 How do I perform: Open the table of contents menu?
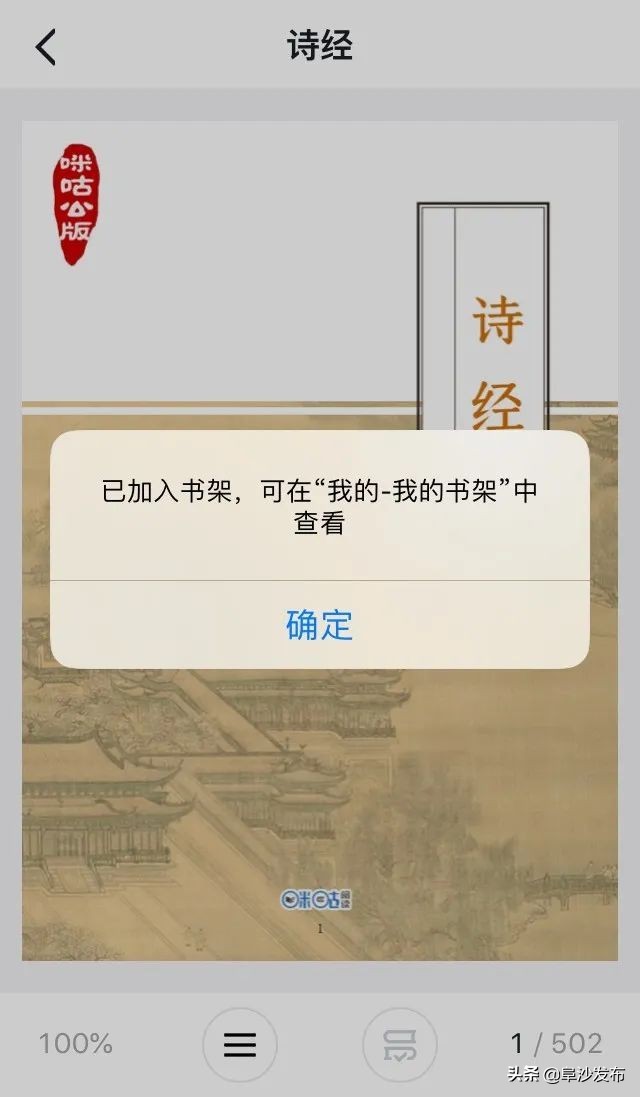point(240,1045)
